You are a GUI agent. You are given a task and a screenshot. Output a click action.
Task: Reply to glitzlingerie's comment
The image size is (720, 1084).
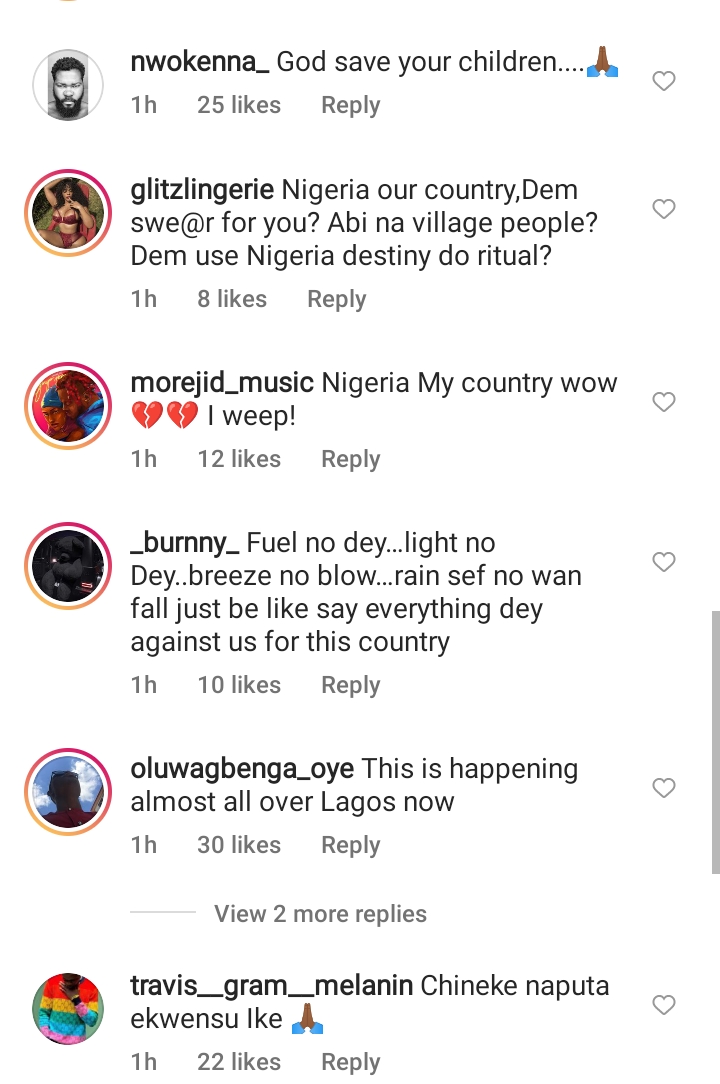336,299
